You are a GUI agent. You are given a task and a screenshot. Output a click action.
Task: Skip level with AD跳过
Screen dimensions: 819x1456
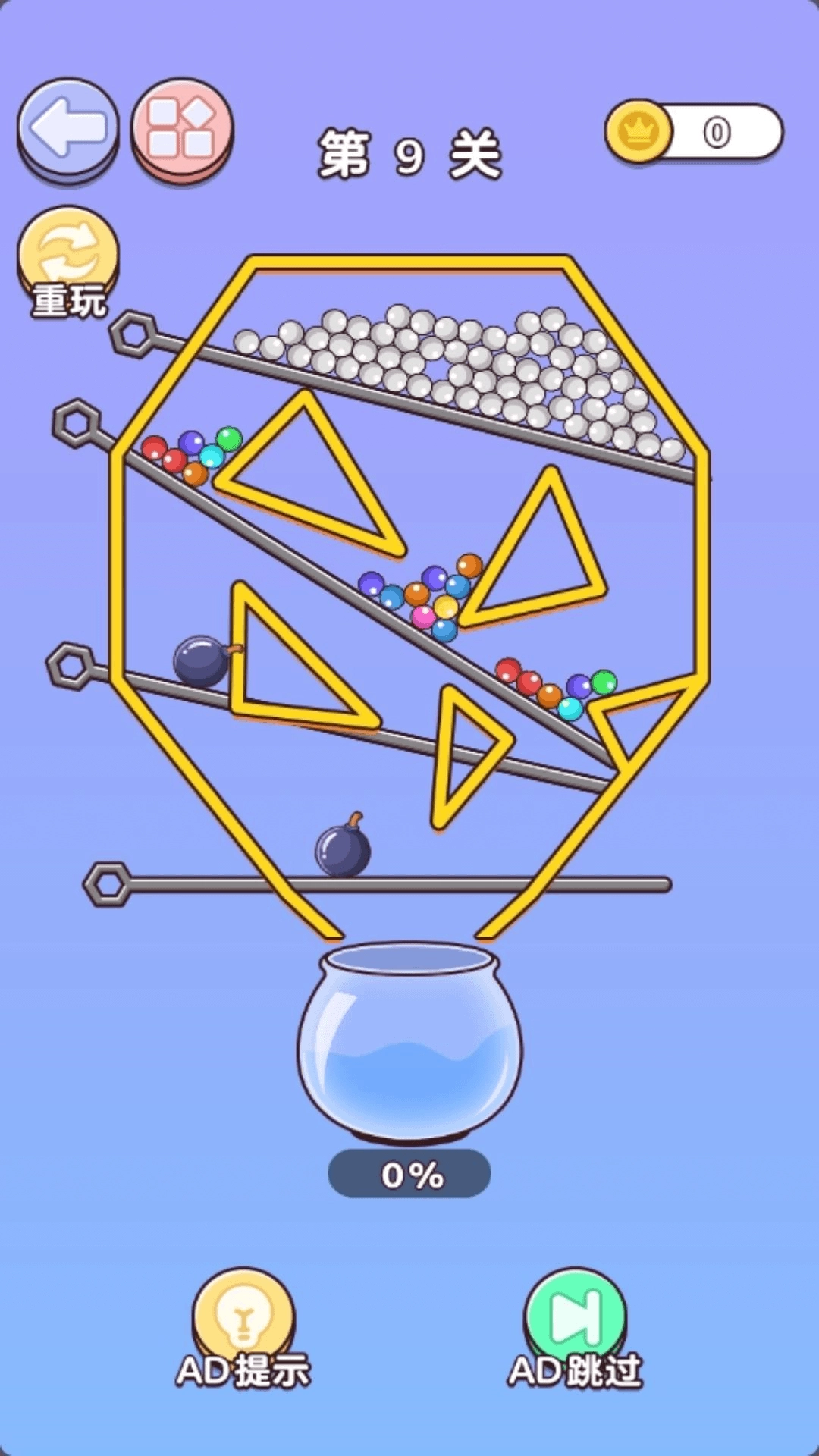575,1327
